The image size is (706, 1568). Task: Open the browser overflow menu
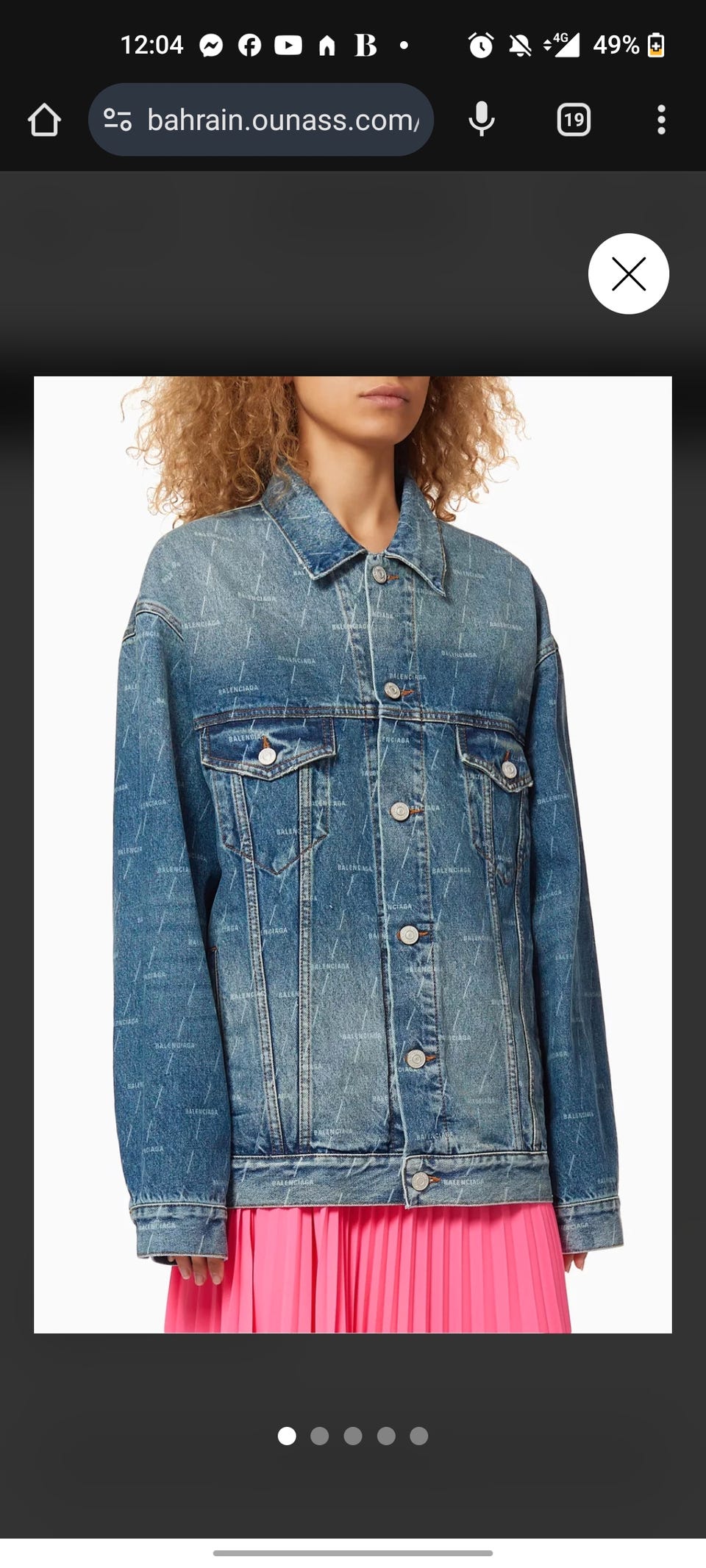(x=661, y=119)
